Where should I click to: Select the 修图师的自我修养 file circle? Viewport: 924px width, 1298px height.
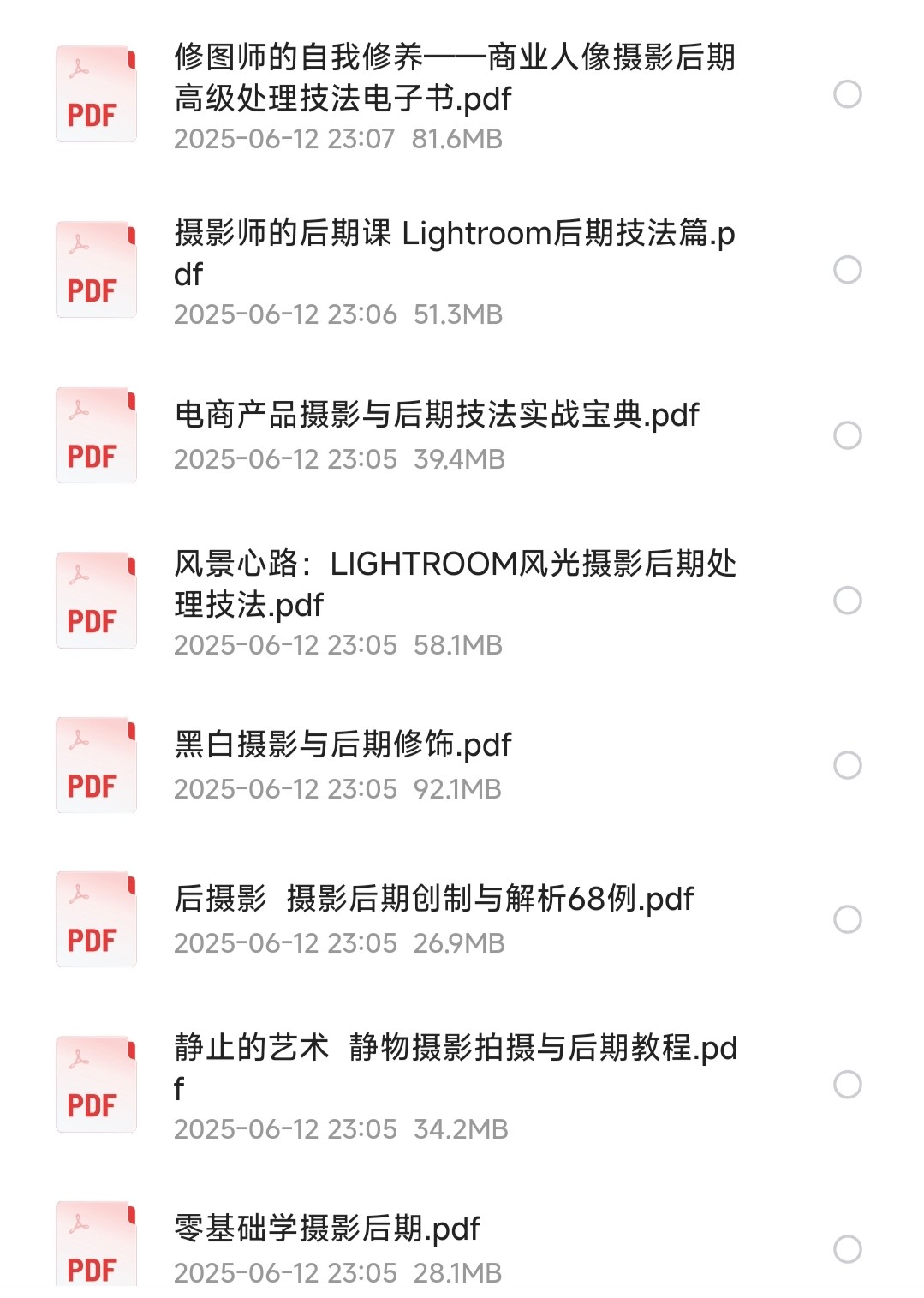pyautogui.click(x=847, y=94)
